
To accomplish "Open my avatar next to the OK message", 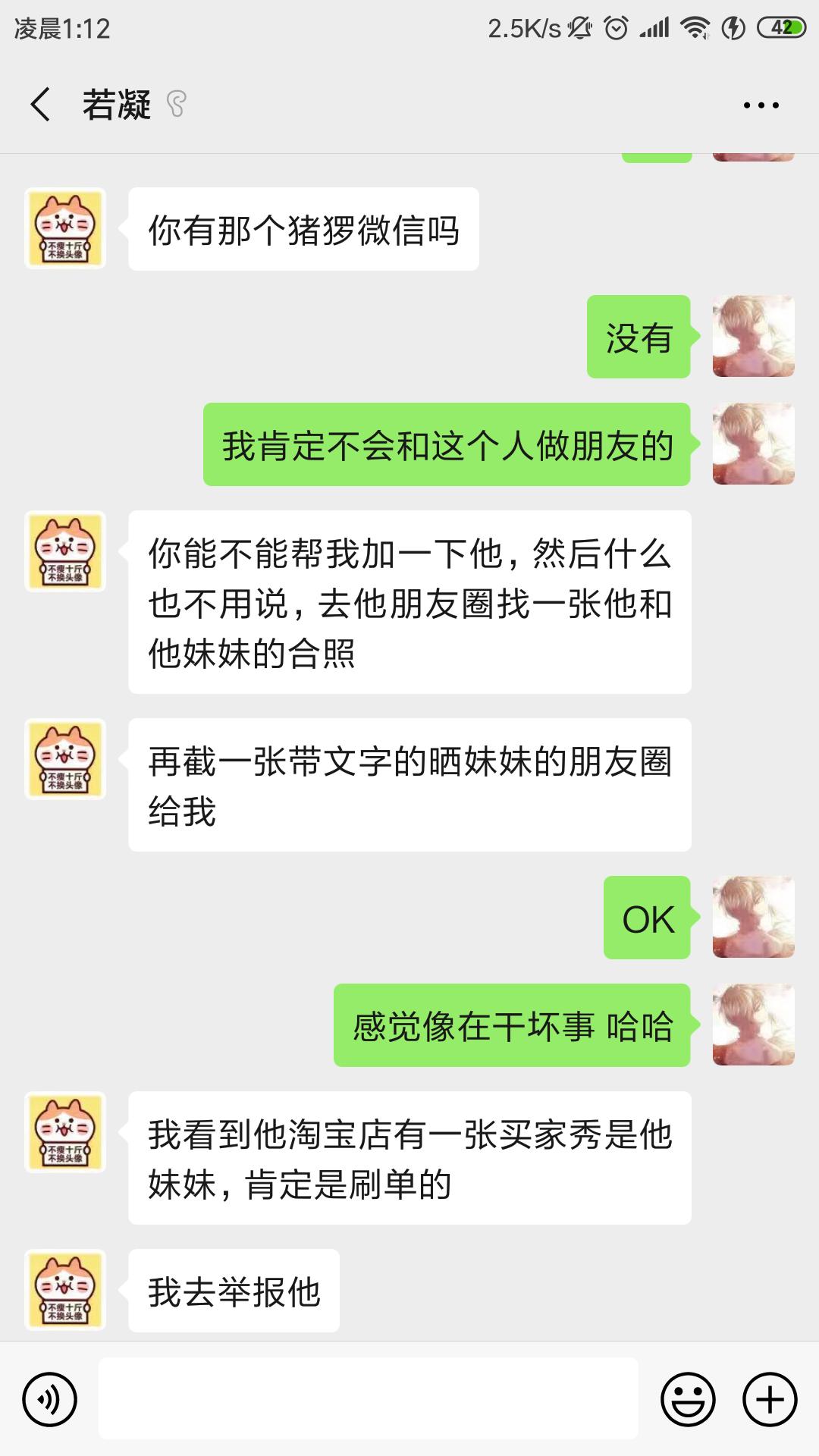I will 753,918.
